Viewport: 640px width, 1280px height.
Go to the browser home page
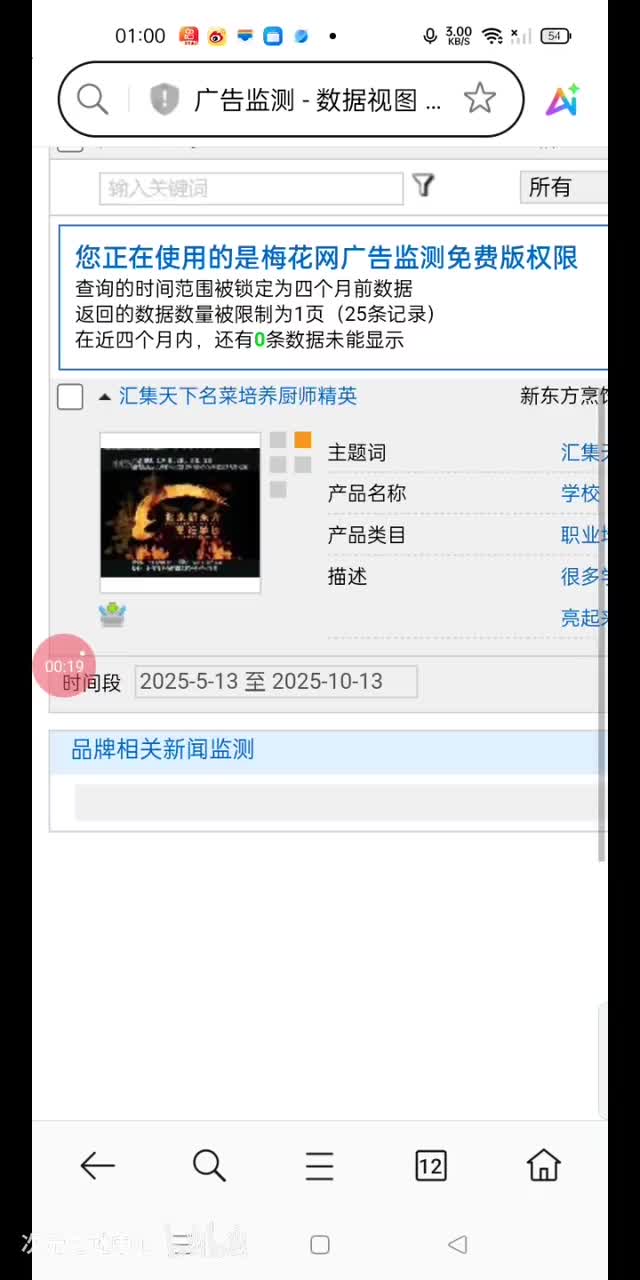click(x=543, y=1165)
